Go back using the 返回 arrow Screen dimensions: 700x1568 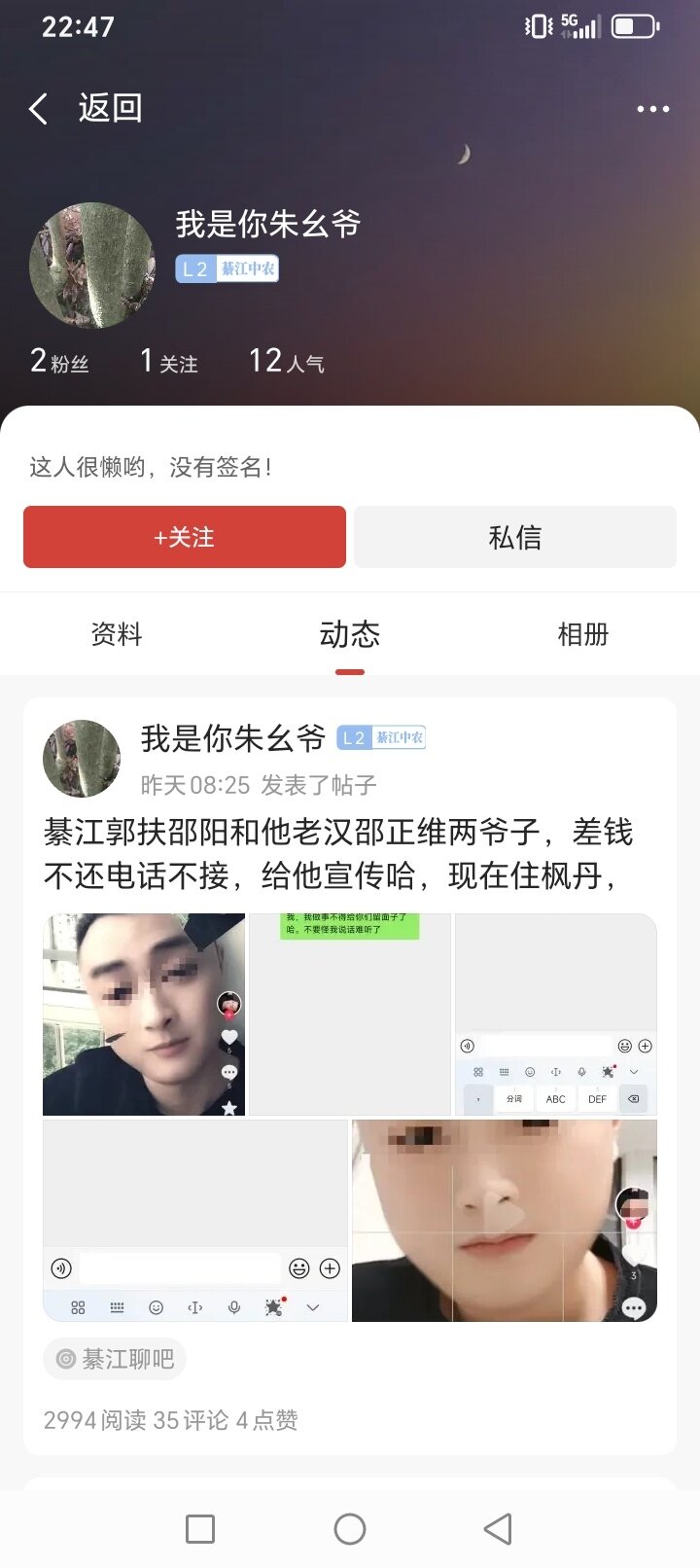coord(39,109)
